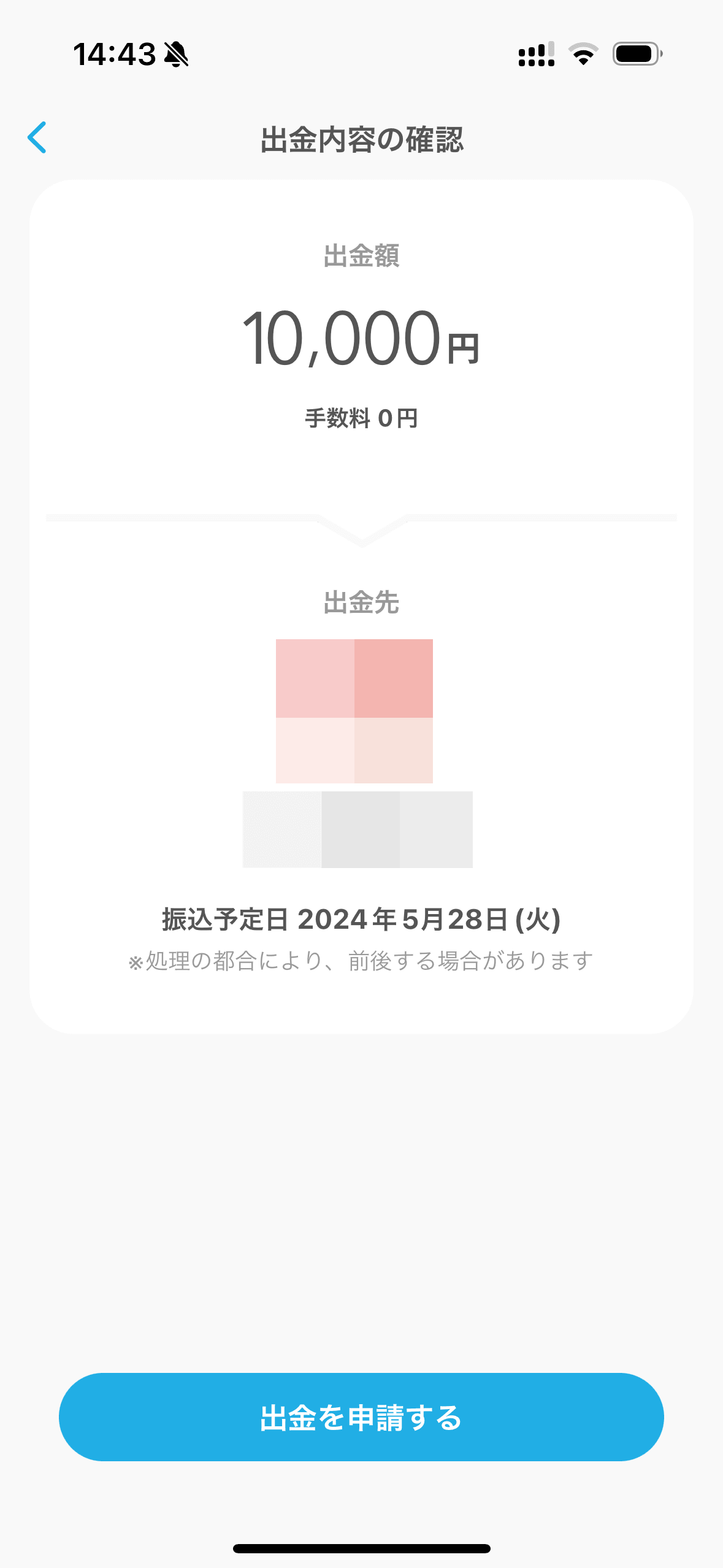Tap the 手数料 0円 fee text

(x=361, y=417)
